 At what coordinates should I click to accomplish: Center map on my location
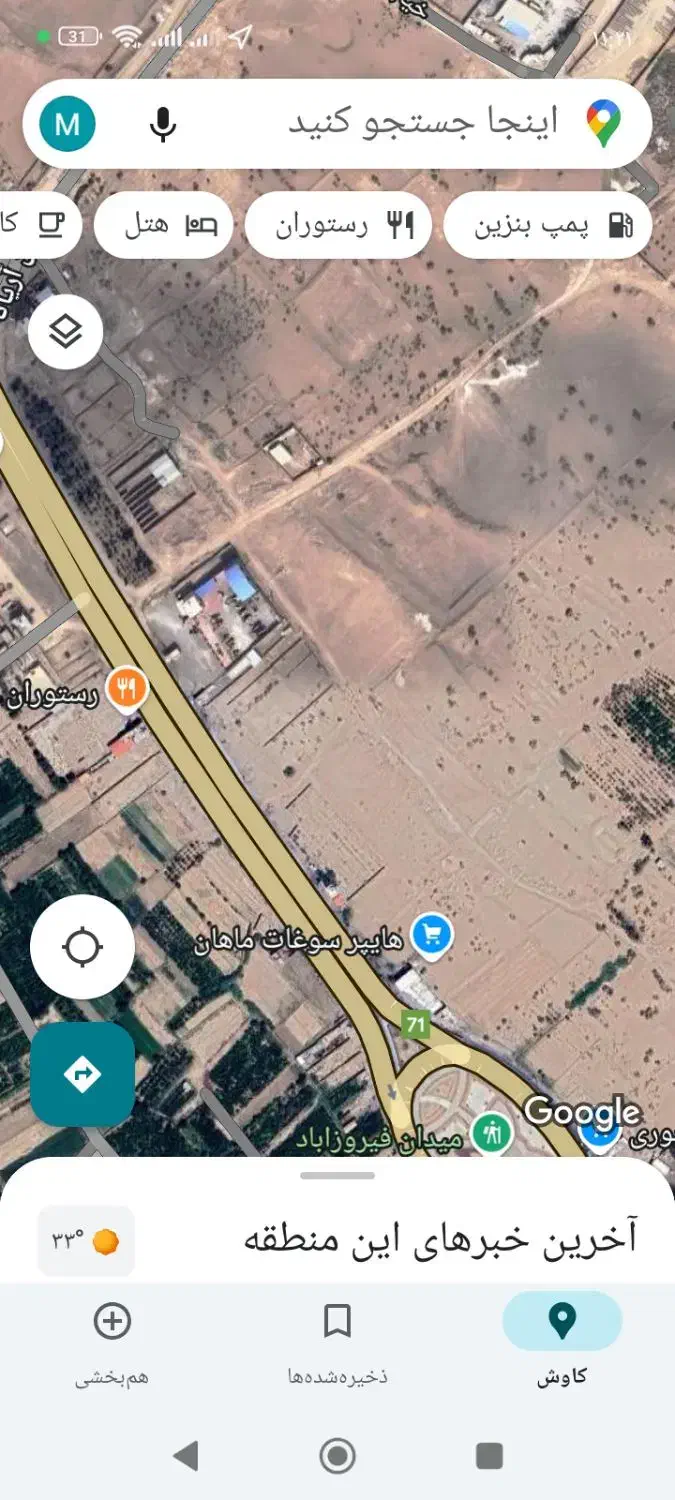point(82,946)
